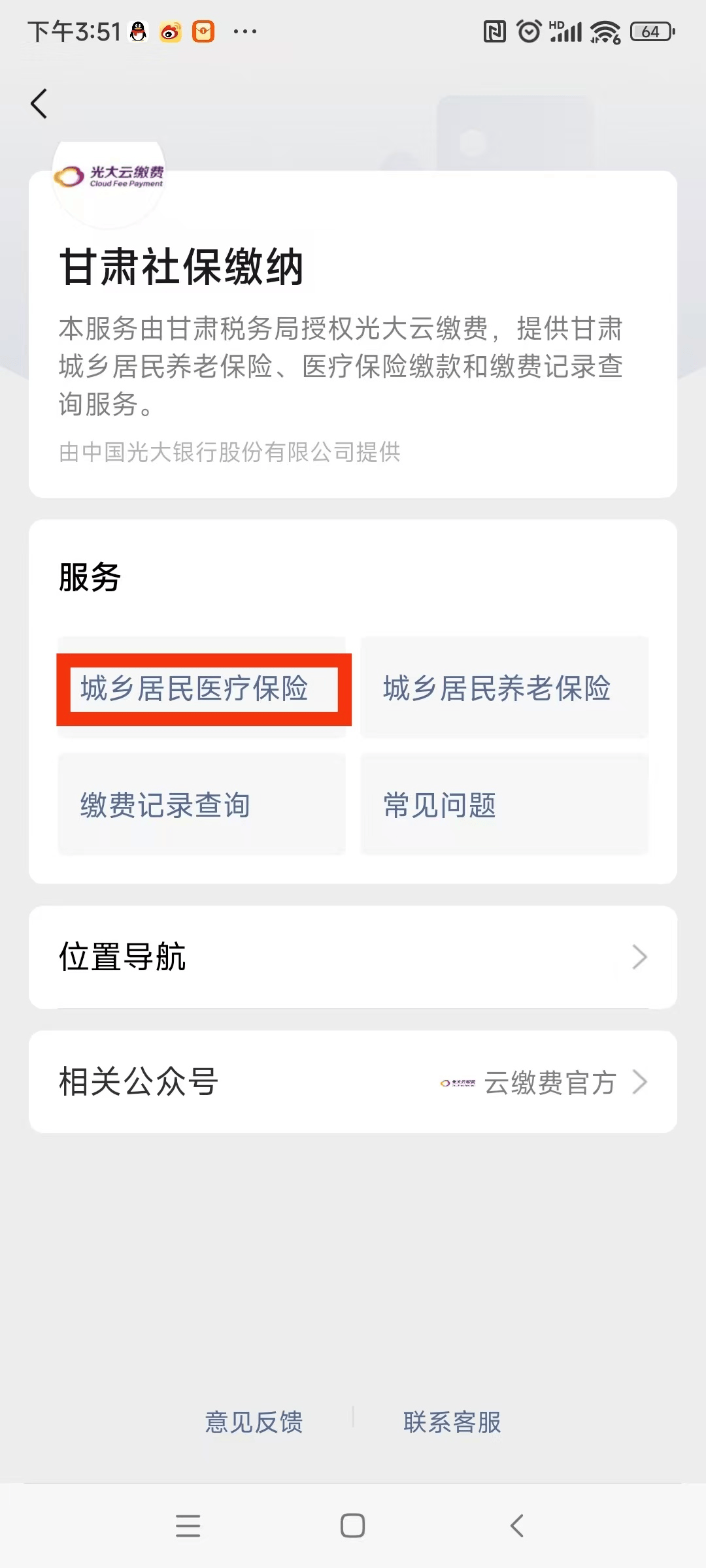Tap the 意见反馈 link
Image resolution: width=706 pixels, height=1568 pixels.
254,1422
